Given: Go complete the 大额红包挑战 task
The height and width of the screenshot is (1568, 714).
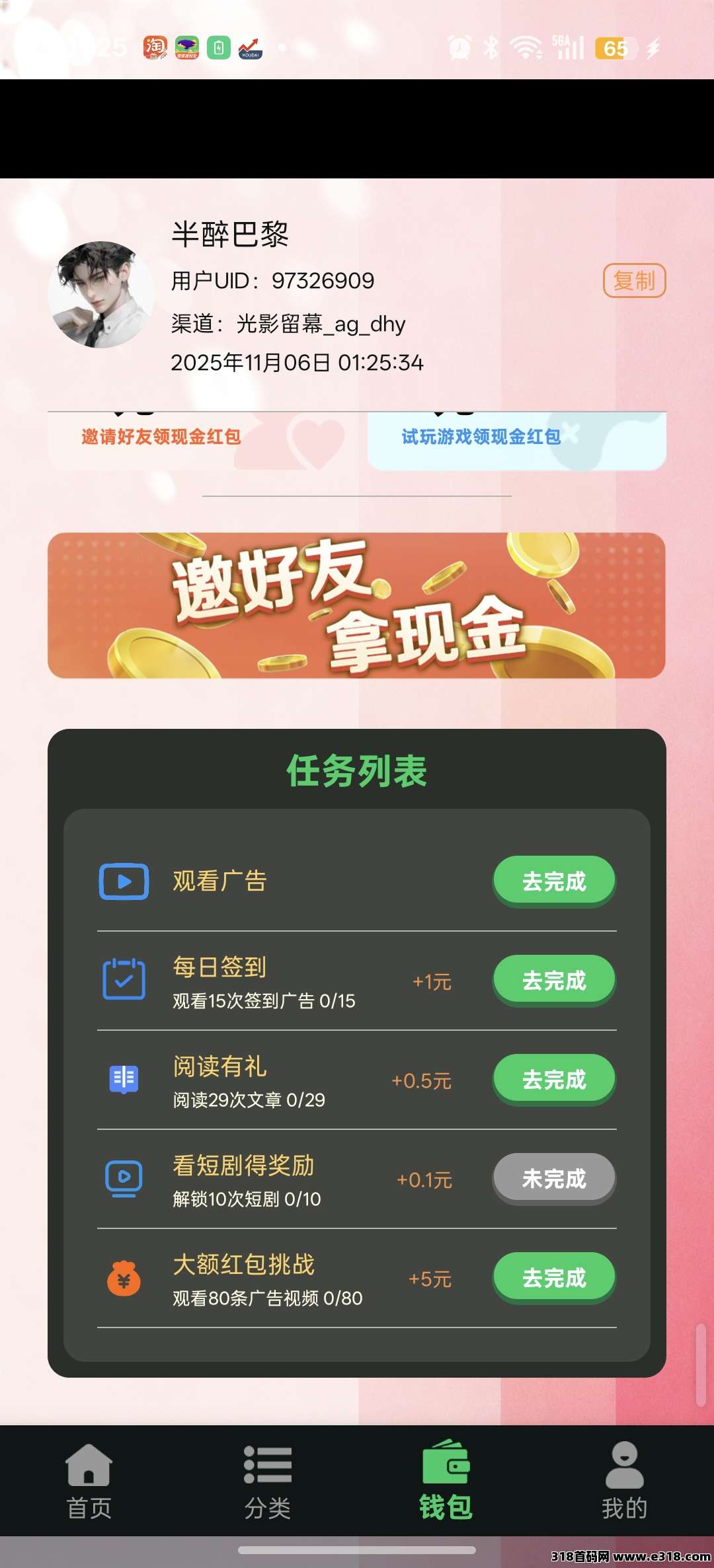Looking at the screenshot, I should (554, 1277).
